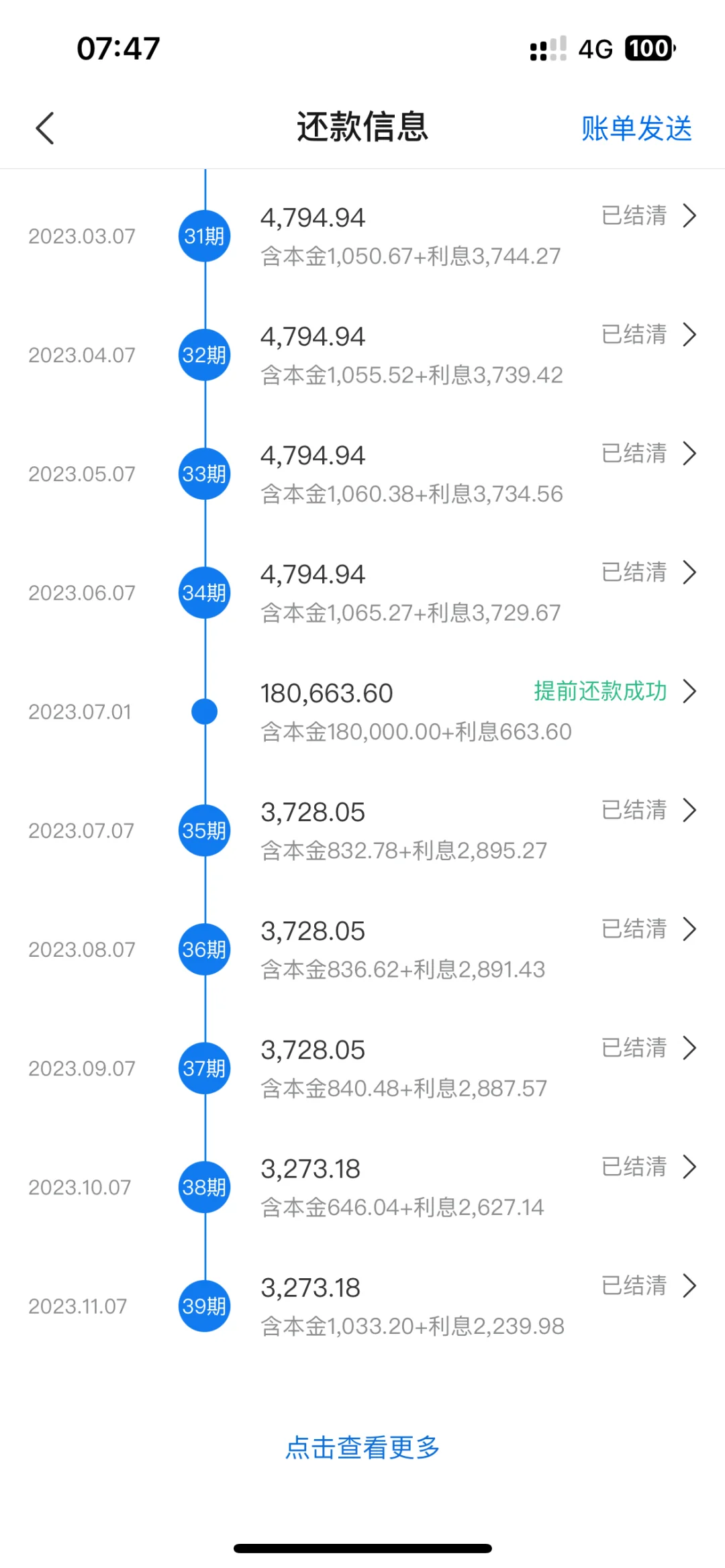Show the 34期 repayment details
This screenshot has width=725, height=1568.
click(470, 592)
